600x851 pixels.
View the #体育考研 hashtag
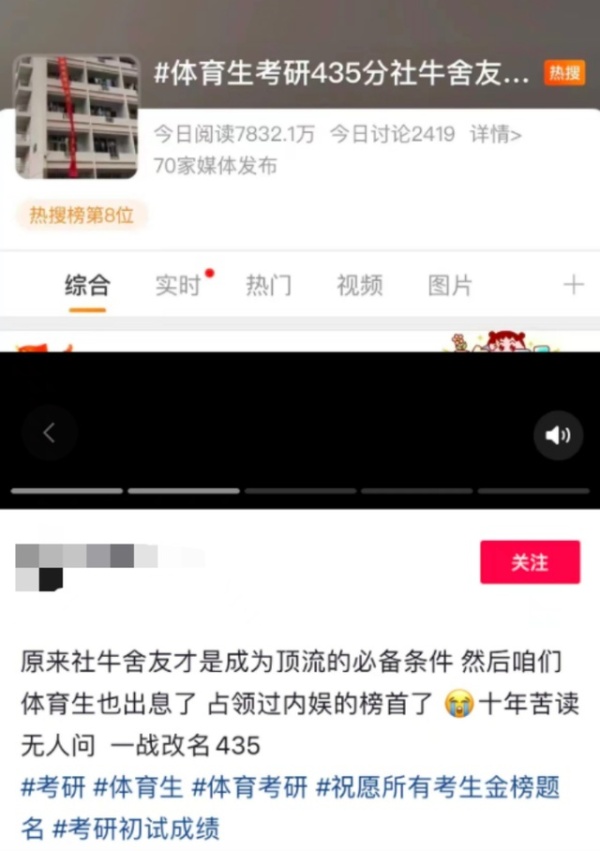point(249,787)
